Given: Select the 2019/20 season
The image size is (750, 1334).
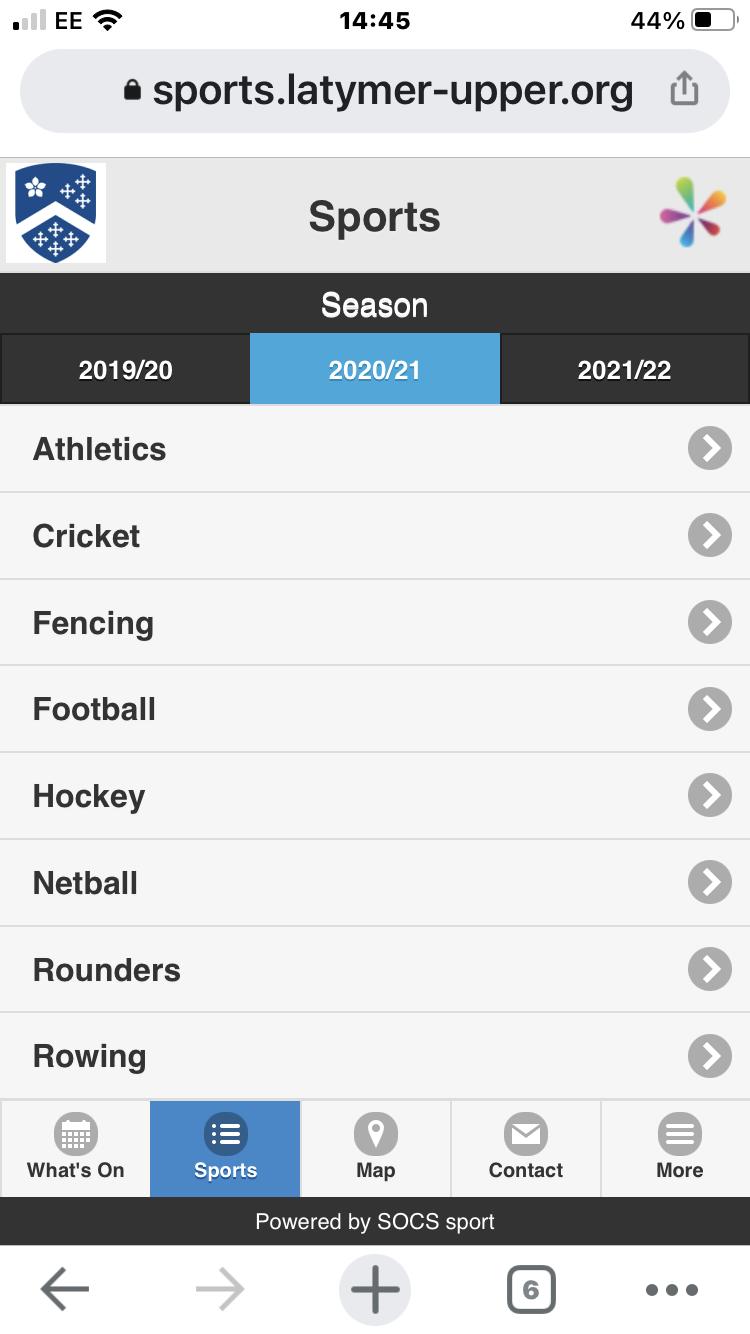Looking at the screenshot, I should [x=125, y=369].
